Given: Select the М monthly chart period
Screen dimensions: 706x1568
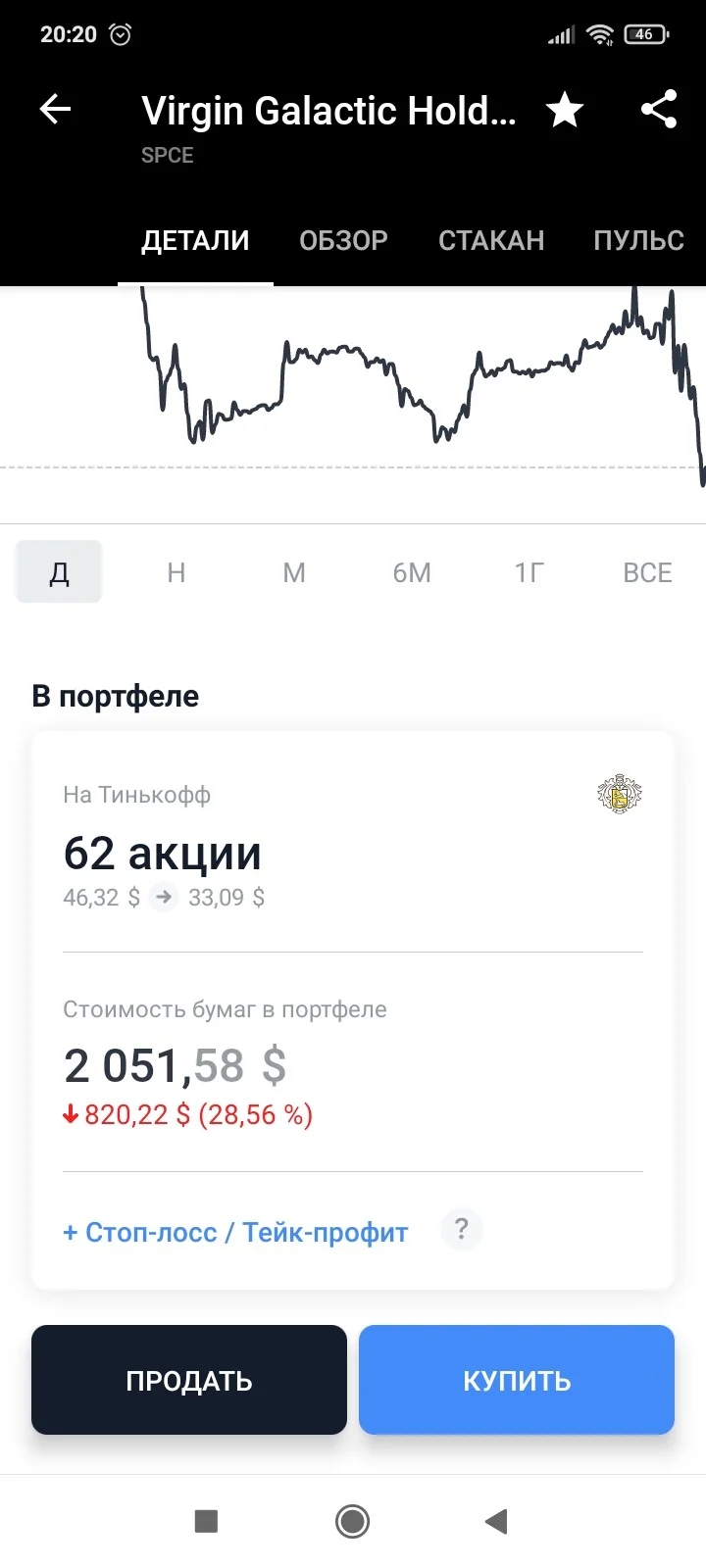Looking at the screenshot, I should click(x=294, y=571).
